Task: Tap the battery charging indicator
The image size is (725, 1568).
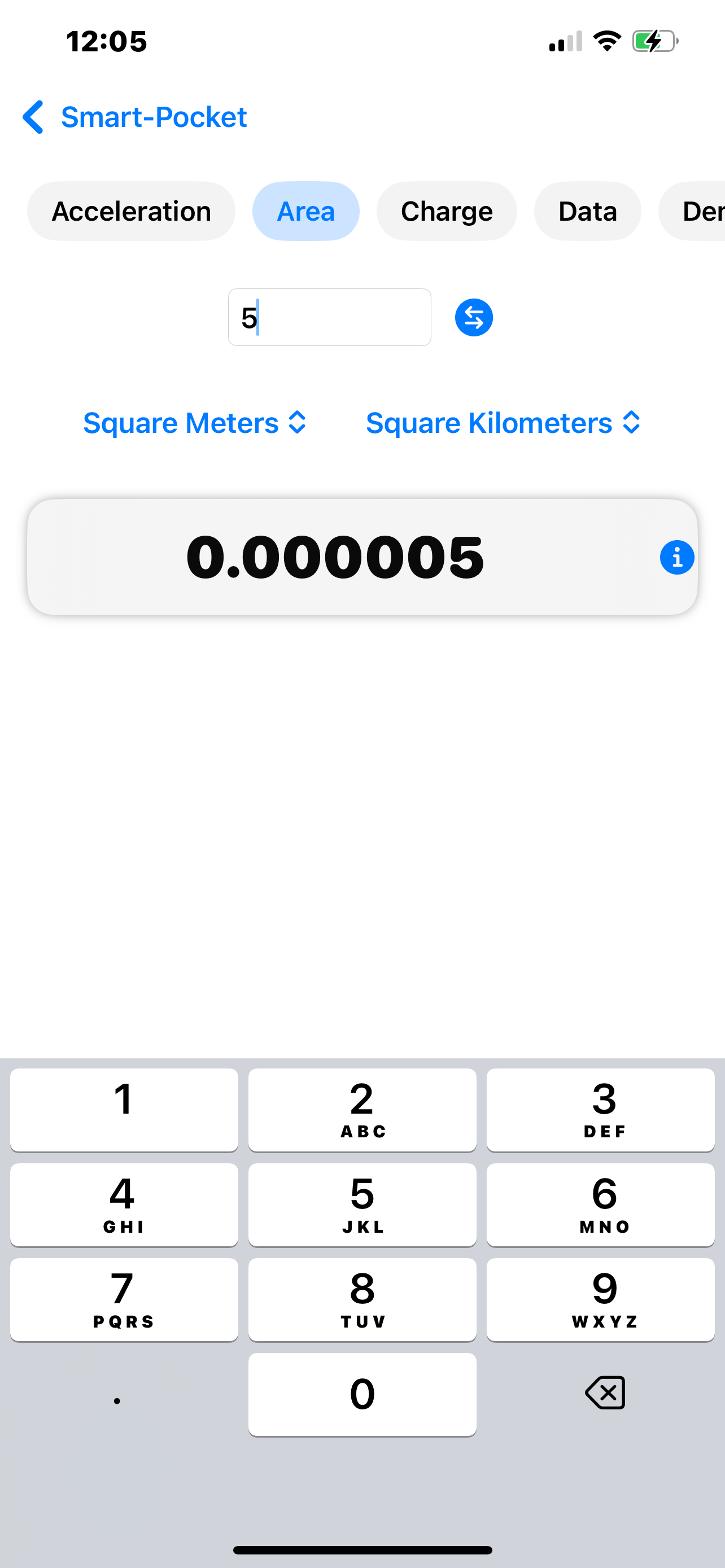Action: pyautogui.click(x=654, y=41)
